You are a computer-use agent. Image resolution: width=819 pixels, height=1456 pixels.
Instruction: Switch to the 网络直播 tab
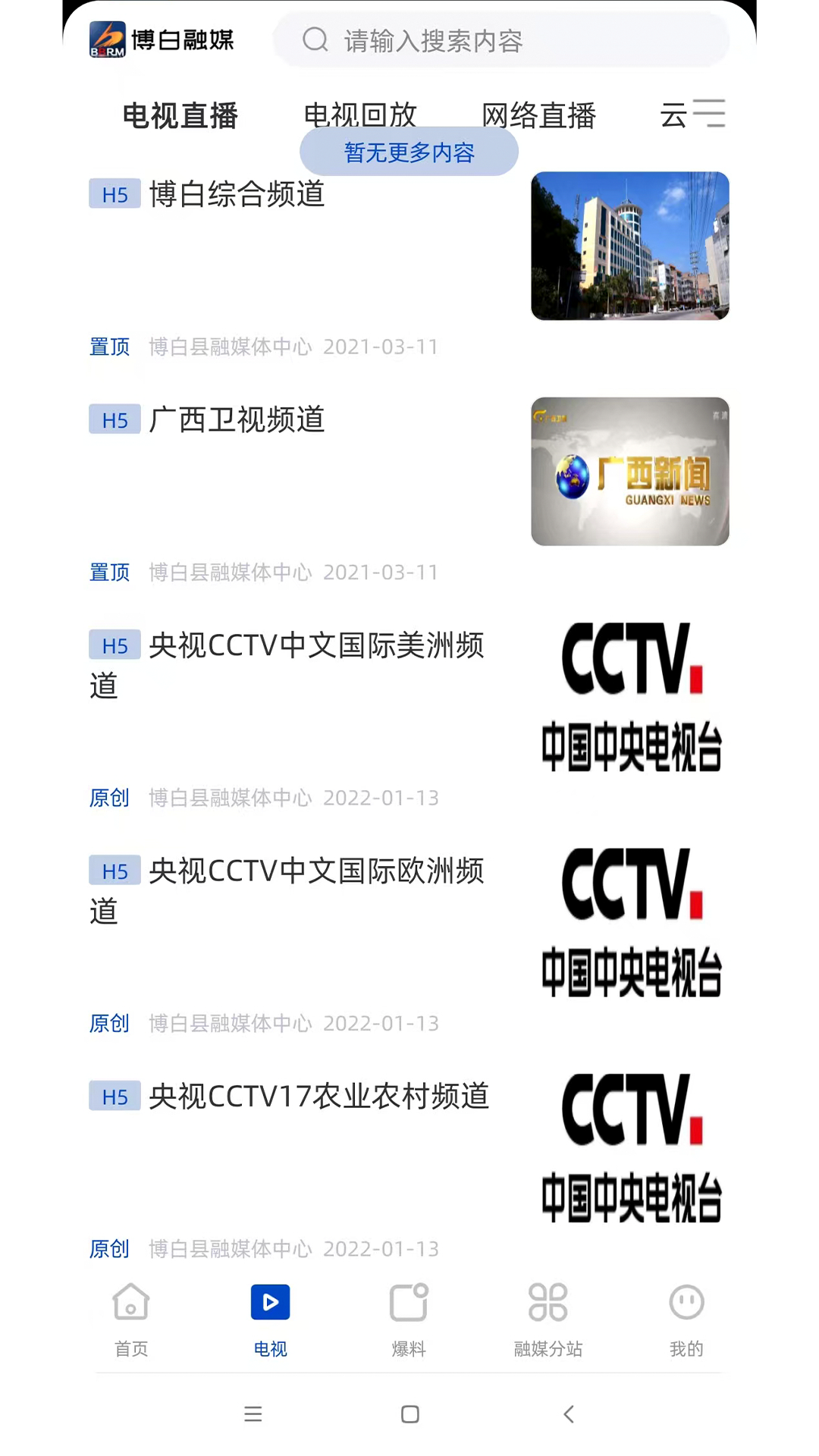point(539,115)
